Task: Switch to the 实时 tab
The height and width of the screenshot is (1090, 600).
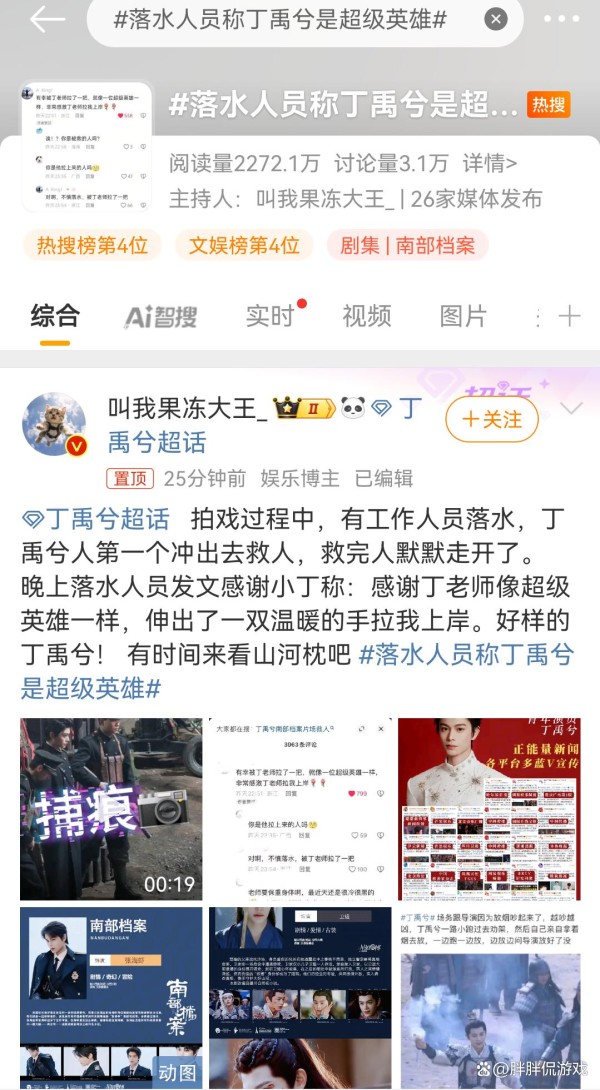Action: coord(270,317)
